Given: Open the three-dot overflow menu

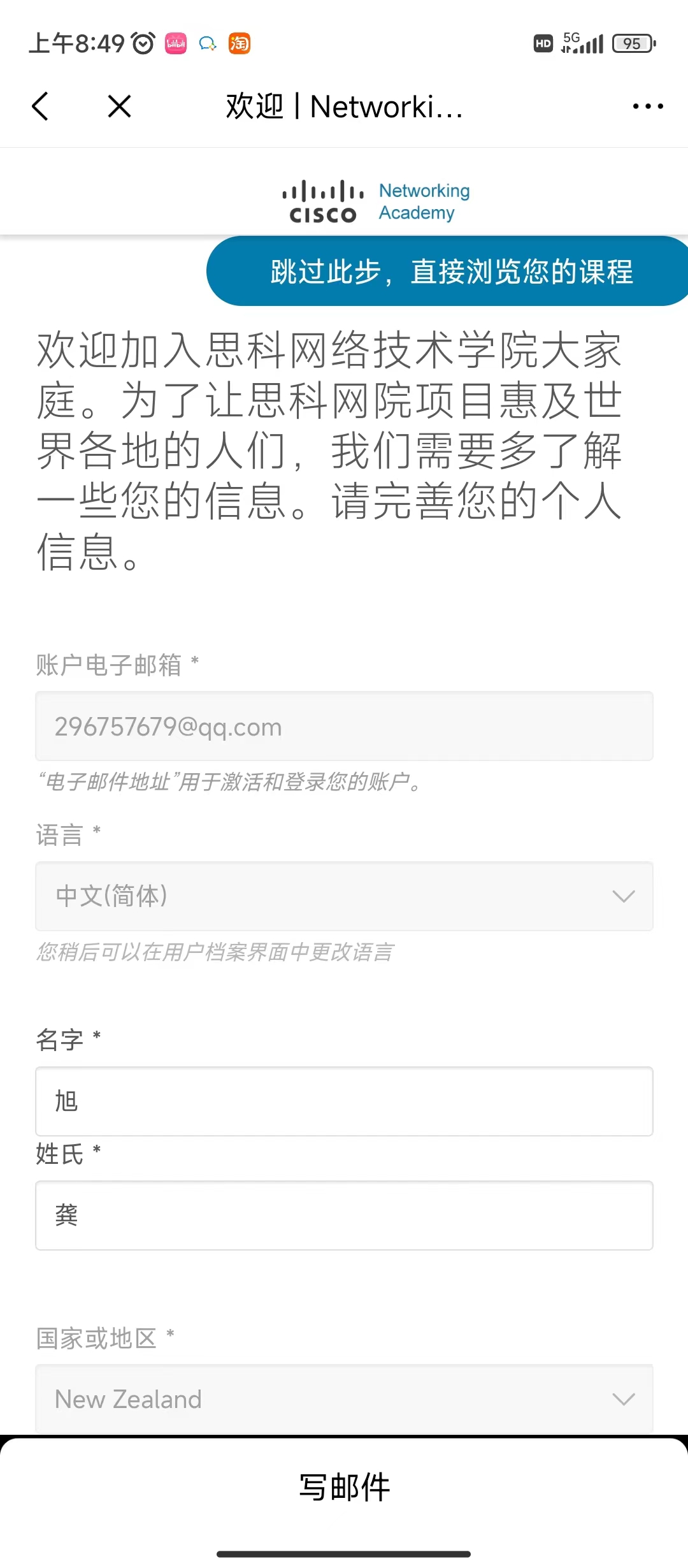Looking at the screenshot, I should (647, 106).
